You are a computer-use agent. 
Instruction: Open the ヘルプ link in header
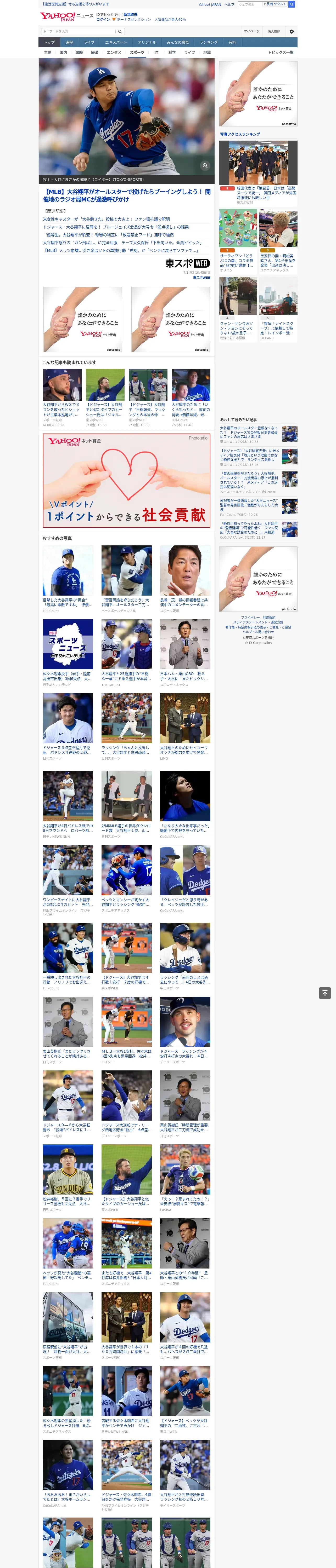[229, 4]
